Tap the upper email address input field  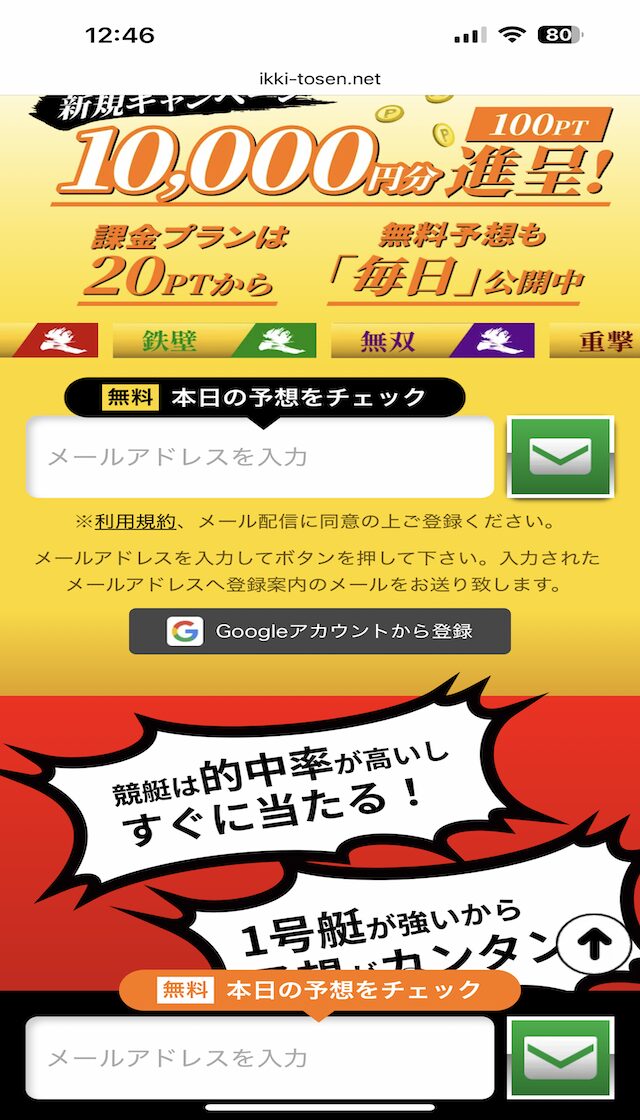260,457
